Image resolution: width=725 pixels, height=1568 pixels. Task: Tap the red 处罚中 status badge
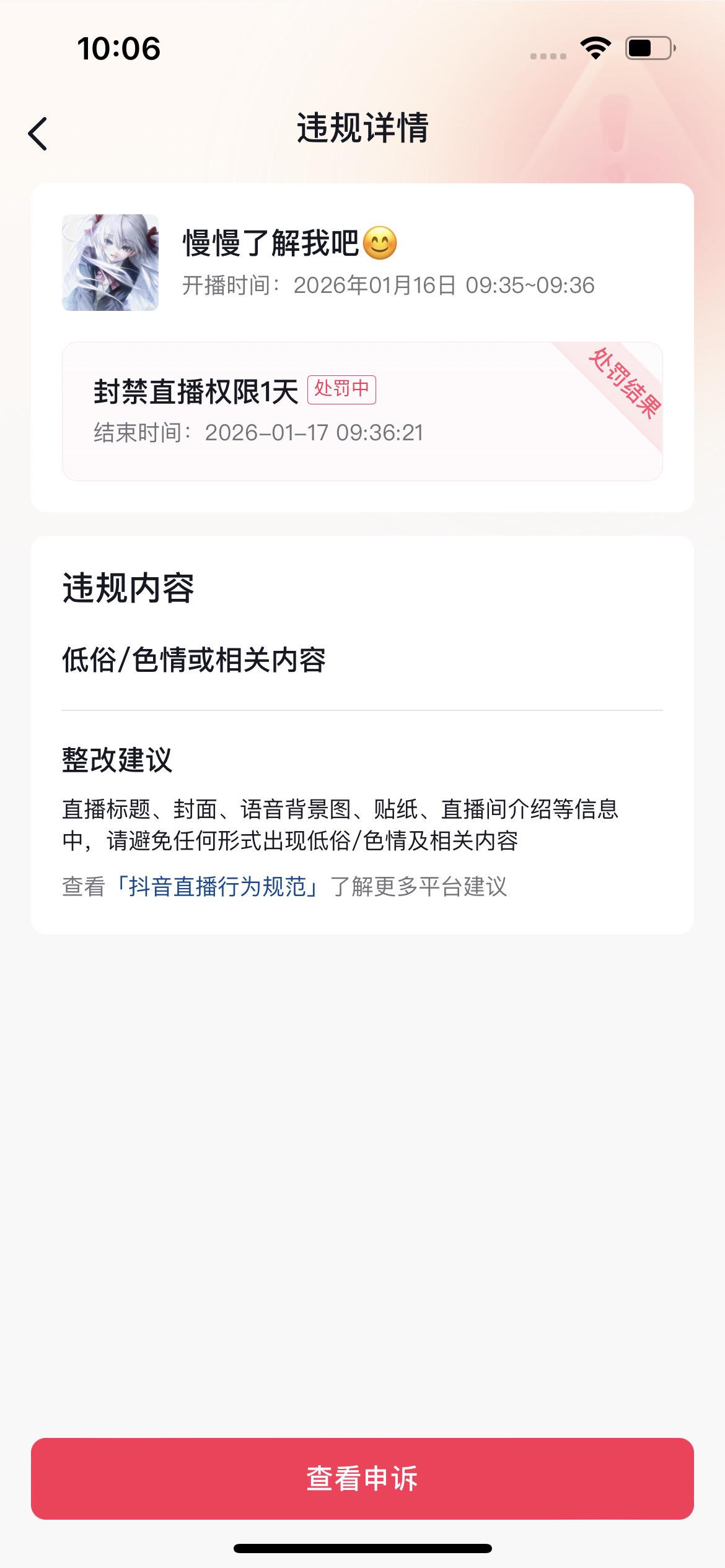[342, 389]
